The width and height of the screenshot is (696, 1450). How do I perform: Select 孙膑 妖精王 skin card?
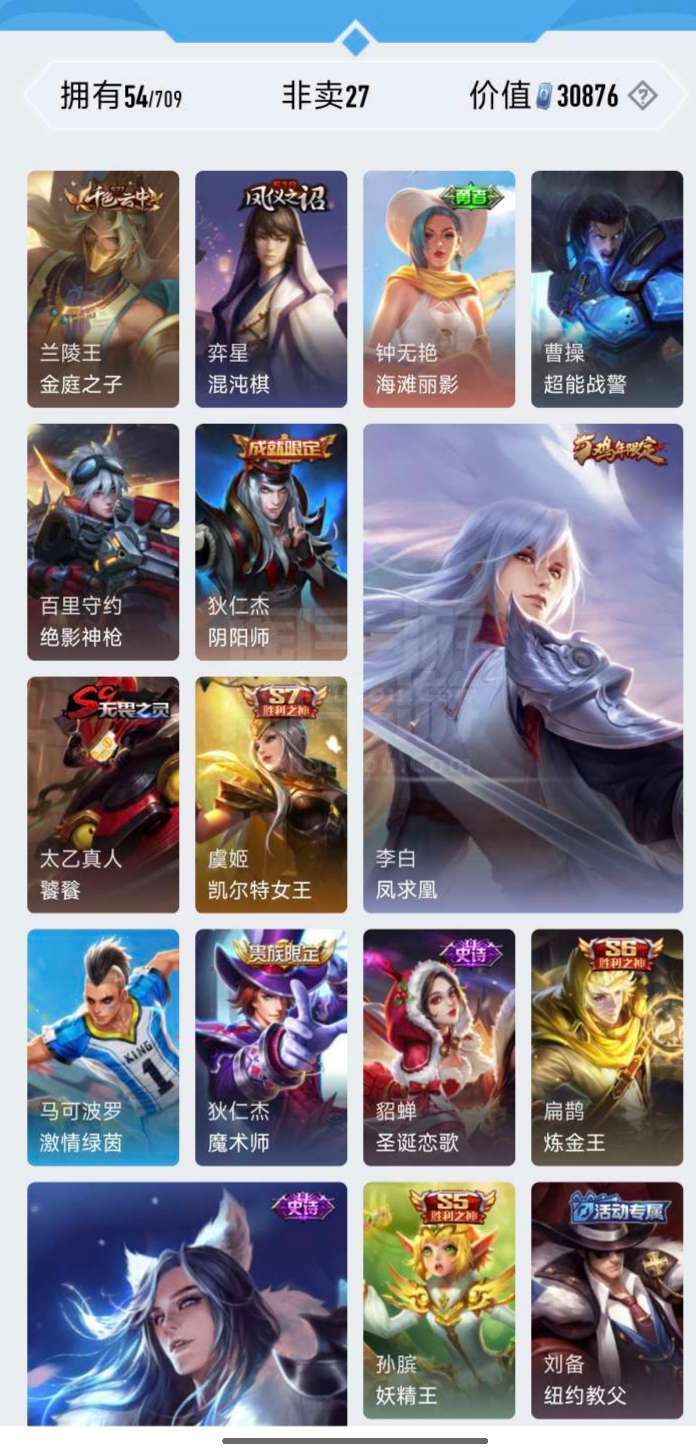click(x=439, y=1301)
